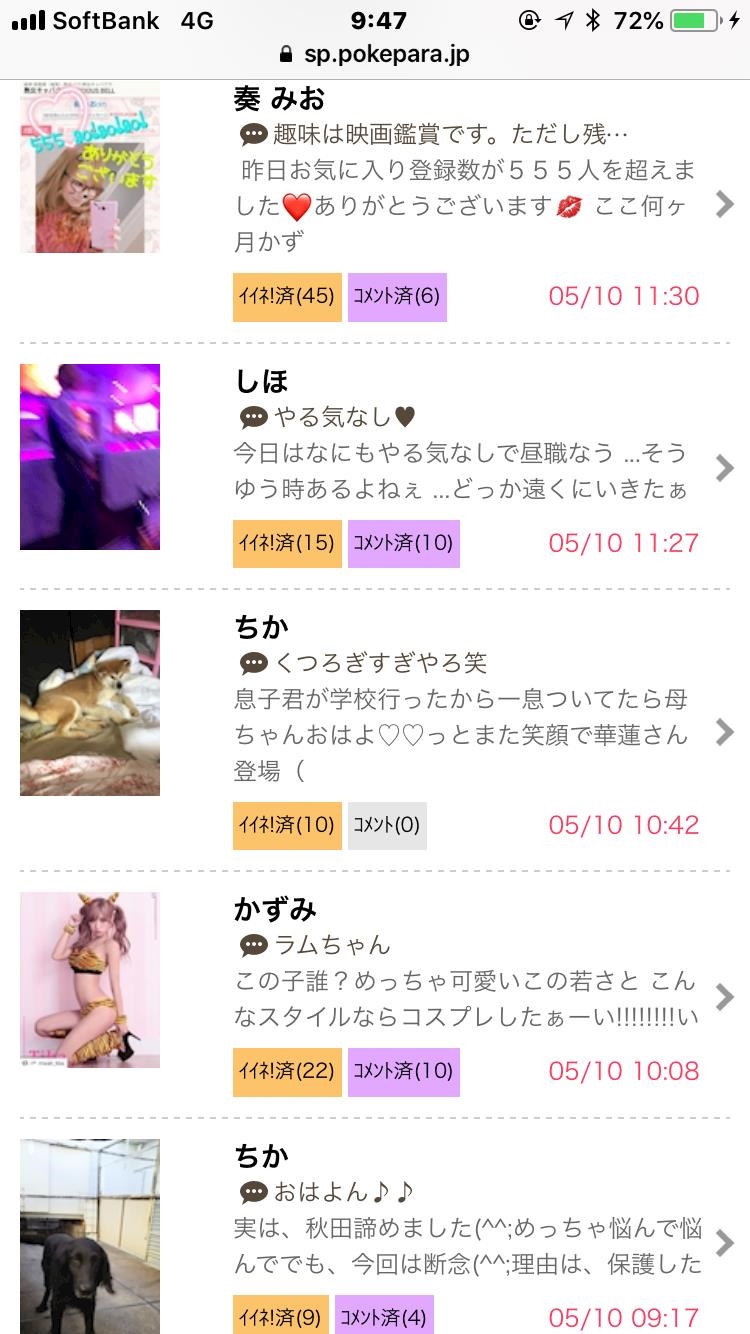View コメント済(10) on しほ's post

(x=404, y=544)
